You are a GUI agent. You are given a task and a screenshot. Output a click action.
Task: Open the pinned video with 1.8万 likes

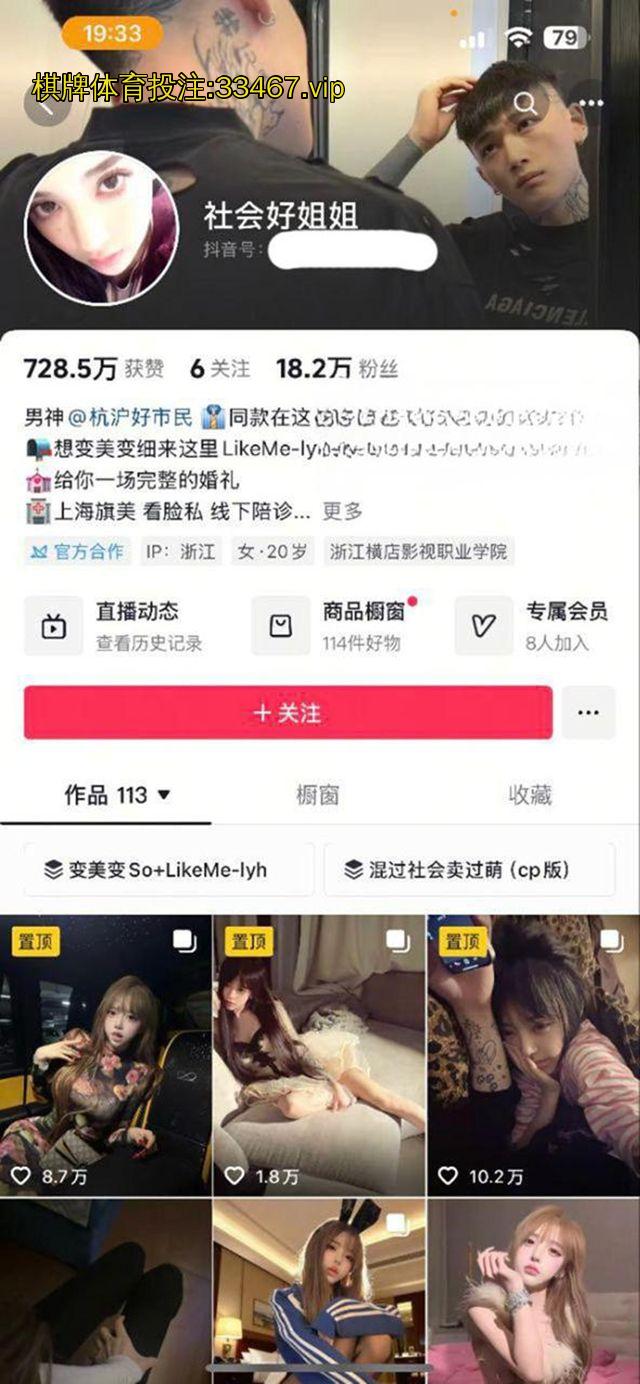(x=319, y=1055)
